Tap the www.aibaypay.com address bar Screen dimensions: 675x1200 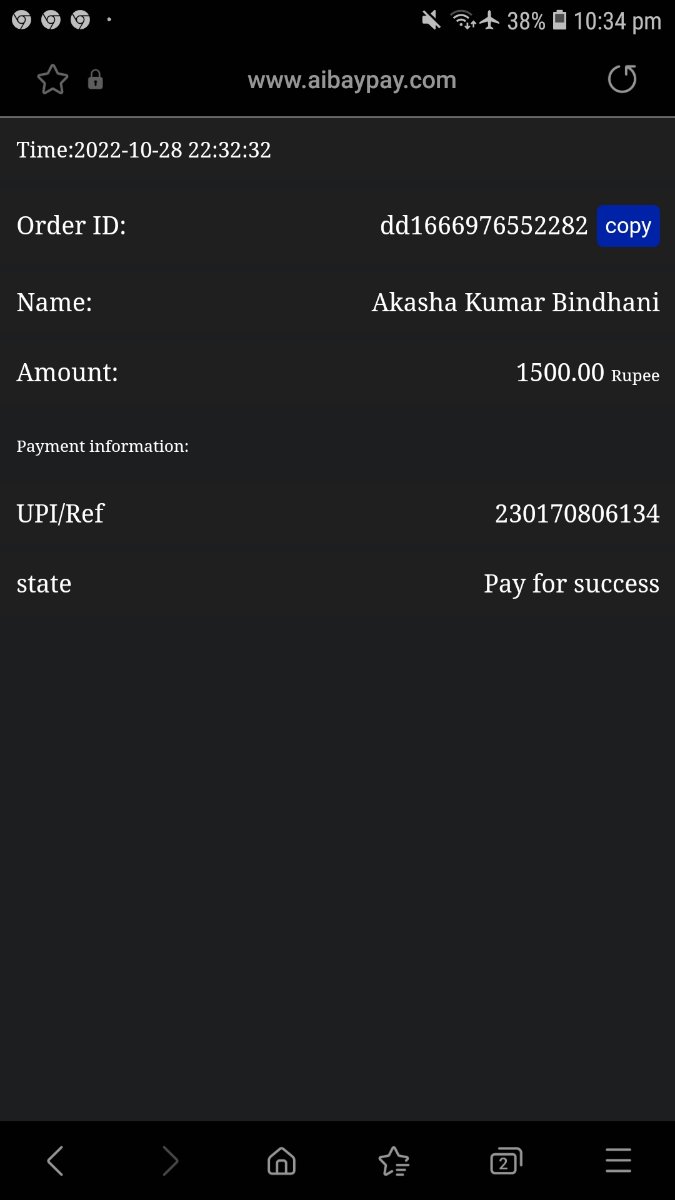[351, 80]
